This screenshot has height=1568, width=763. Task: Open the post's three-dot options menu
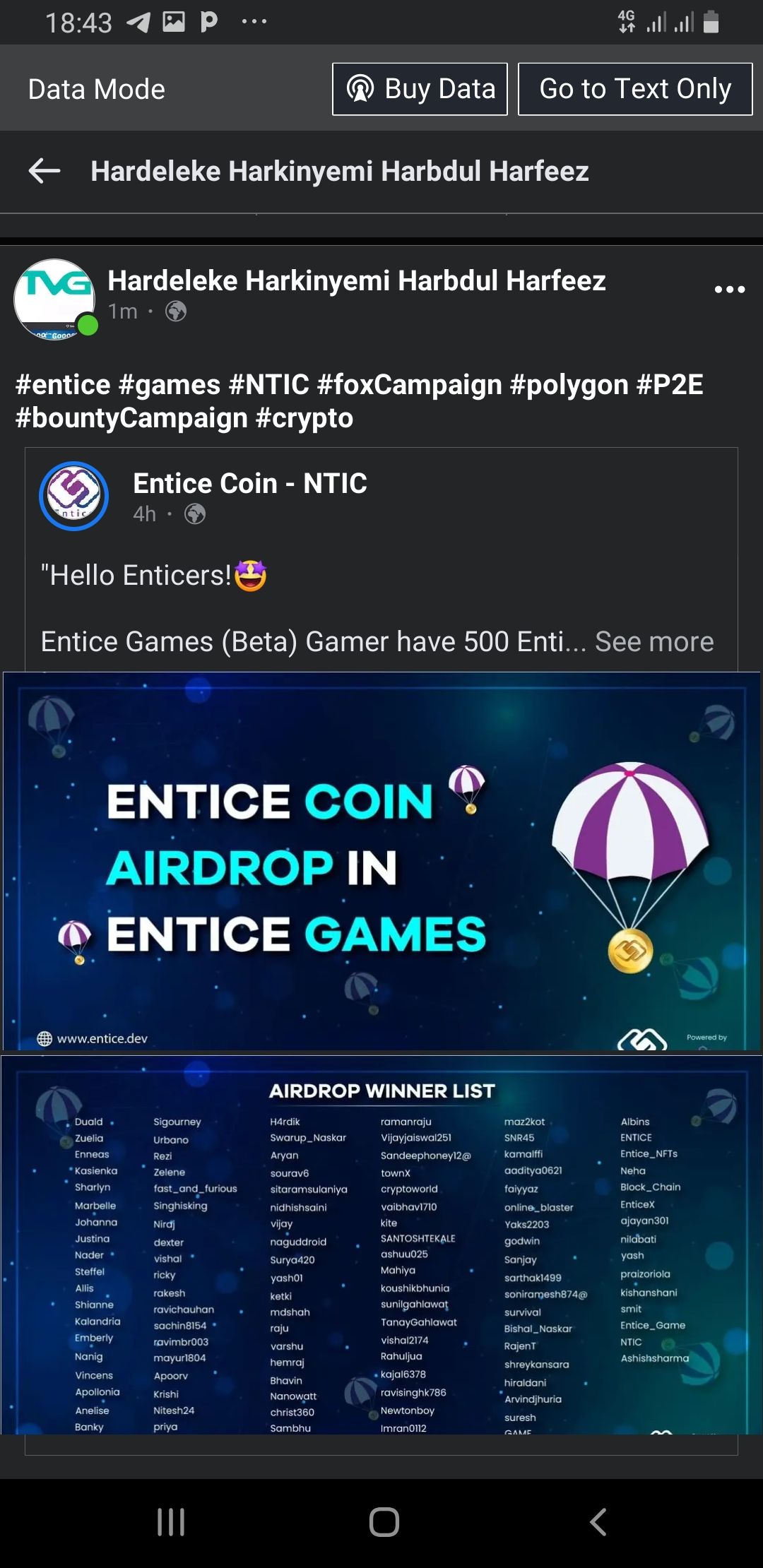click(729, 289)
